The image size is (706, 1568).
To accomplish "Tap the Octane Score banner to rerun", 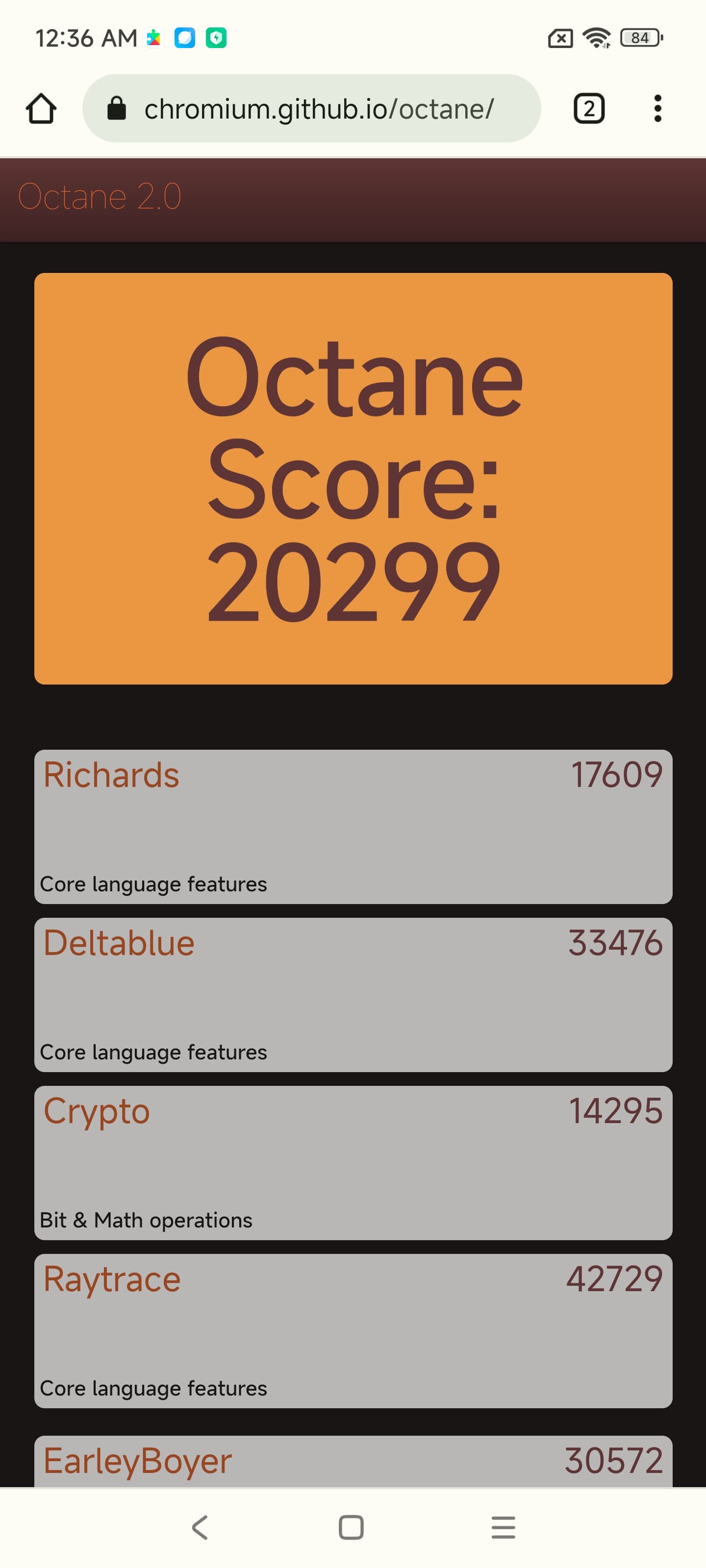I will (x=353, y=478).
